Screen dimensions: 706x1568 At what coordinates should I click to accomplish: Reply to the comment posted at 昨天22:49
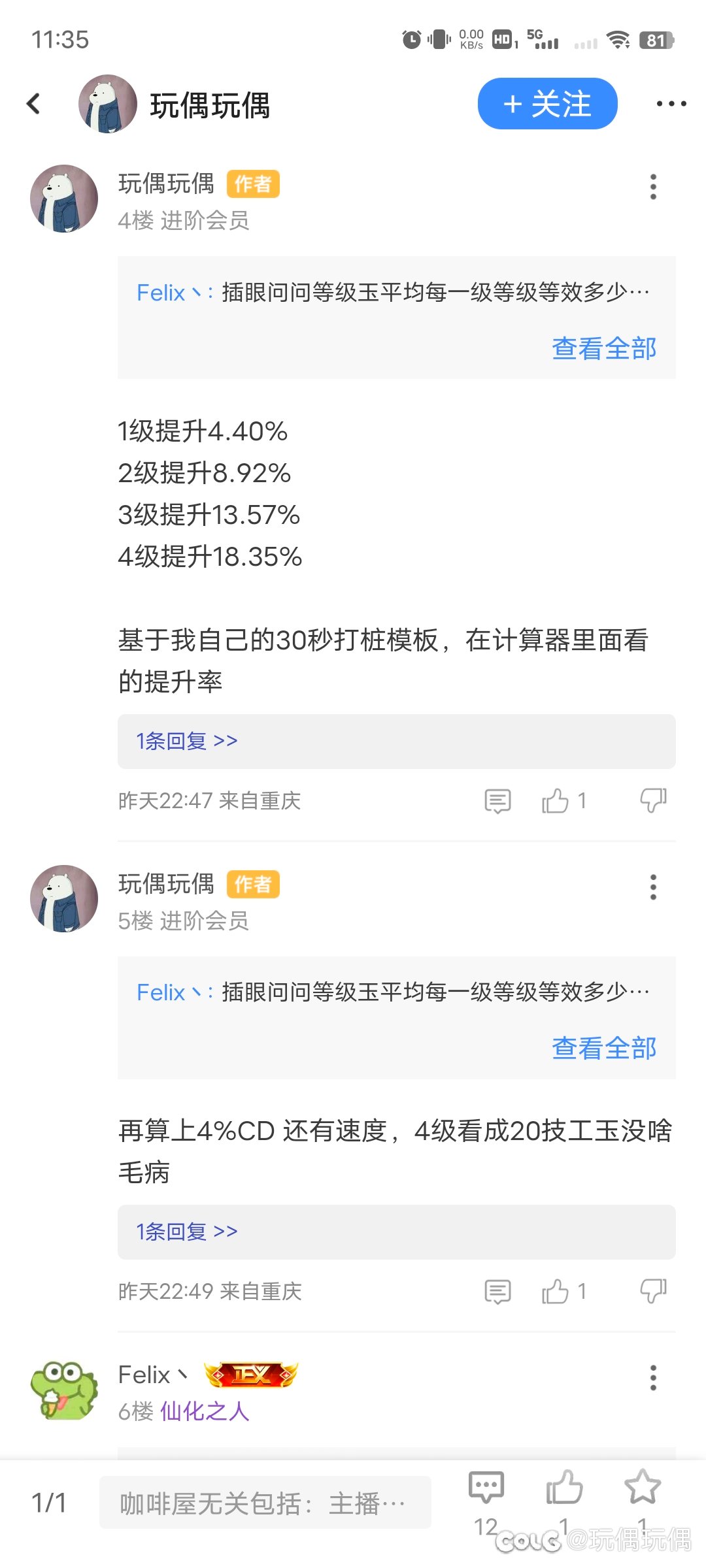(x=497, y=1292)
